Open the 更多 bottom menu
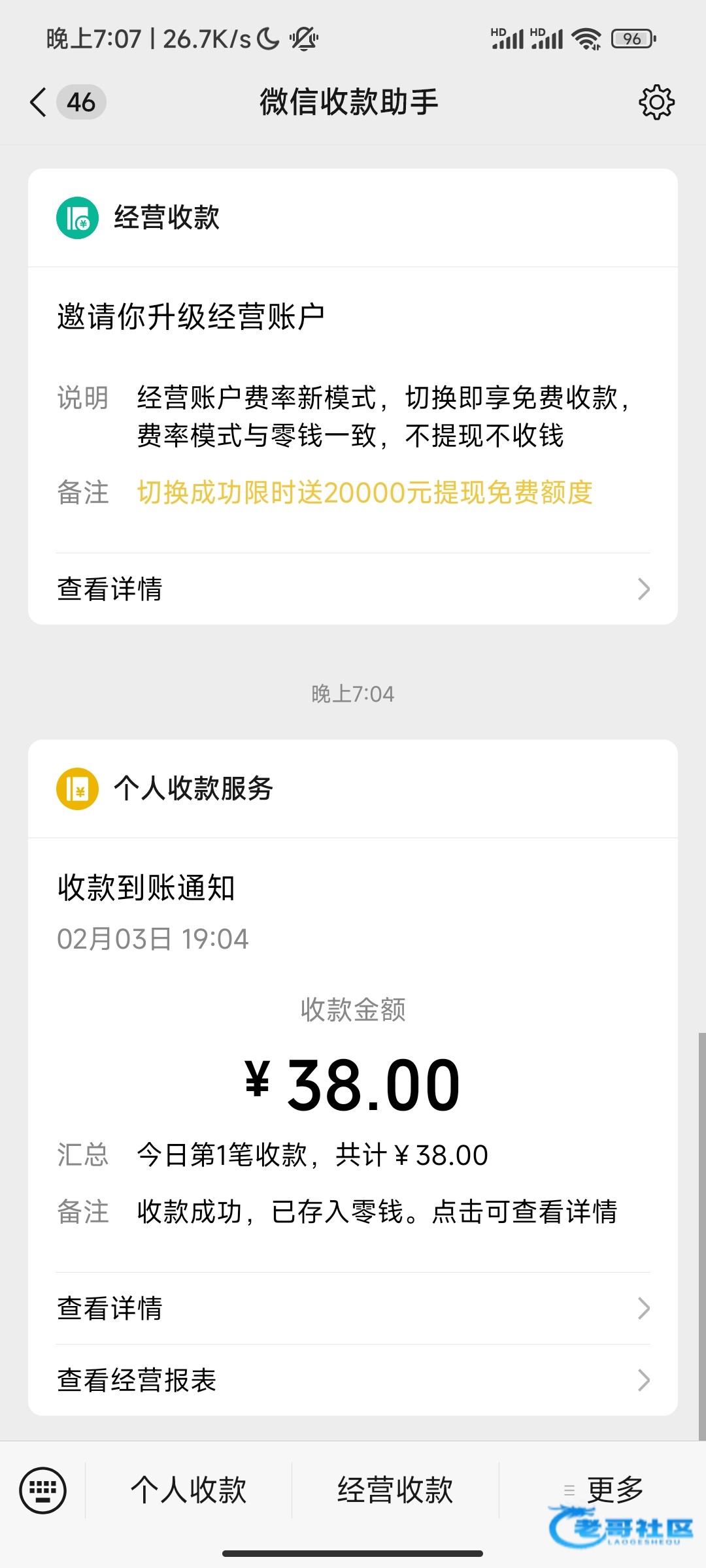This screenshot has height=1568, width=706. 603,1490
